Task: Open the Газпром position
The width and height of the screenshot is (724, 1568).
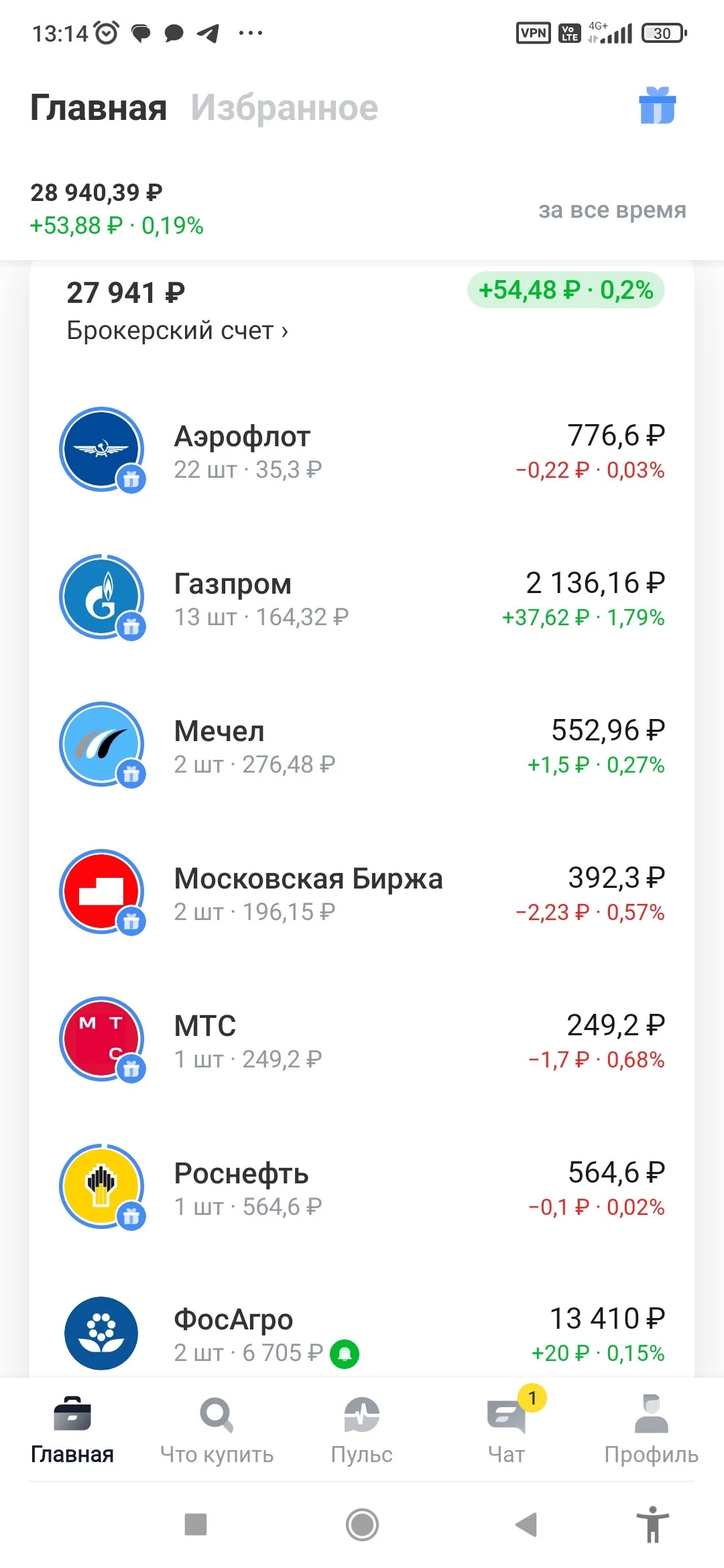Action: tap(362, 598)
